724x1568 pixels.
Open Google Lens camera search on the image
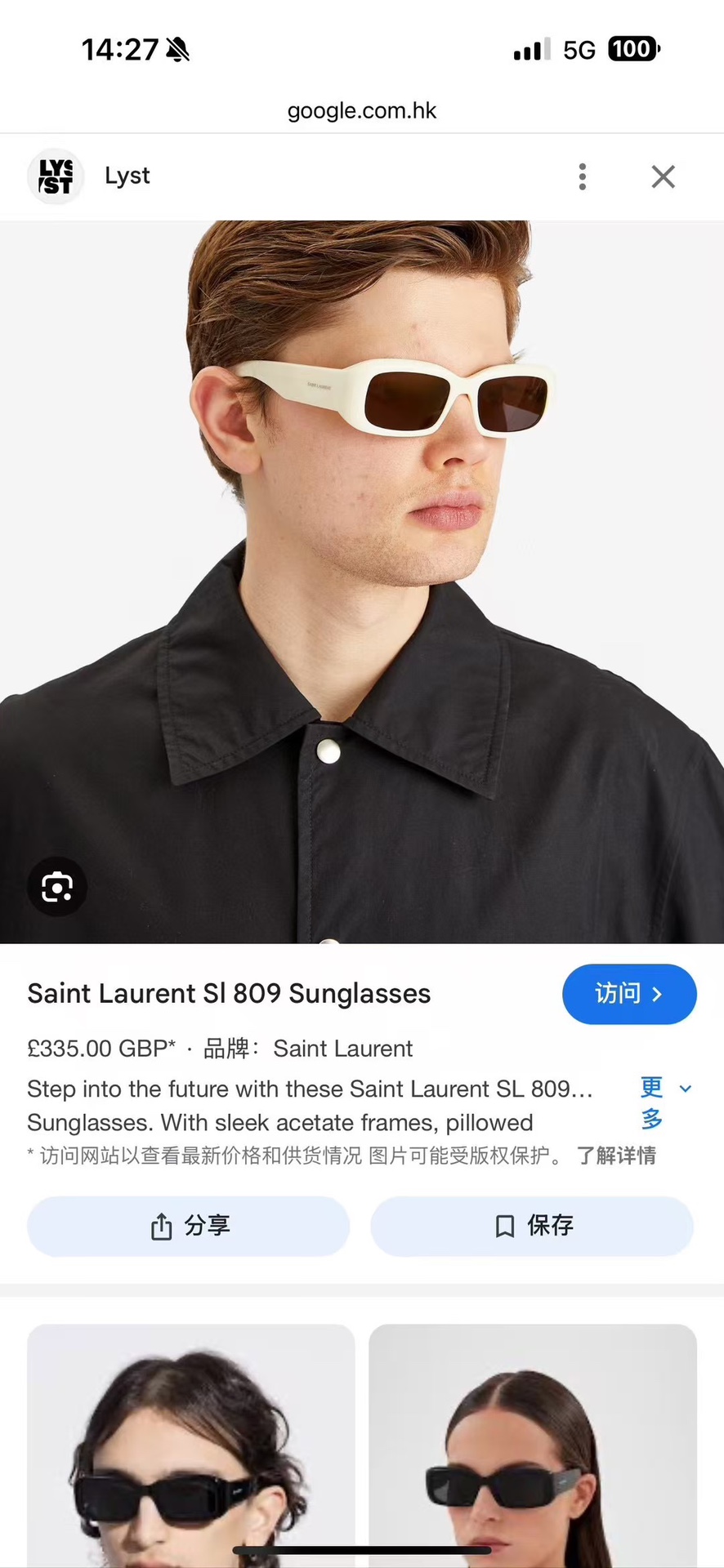[56, 887]
